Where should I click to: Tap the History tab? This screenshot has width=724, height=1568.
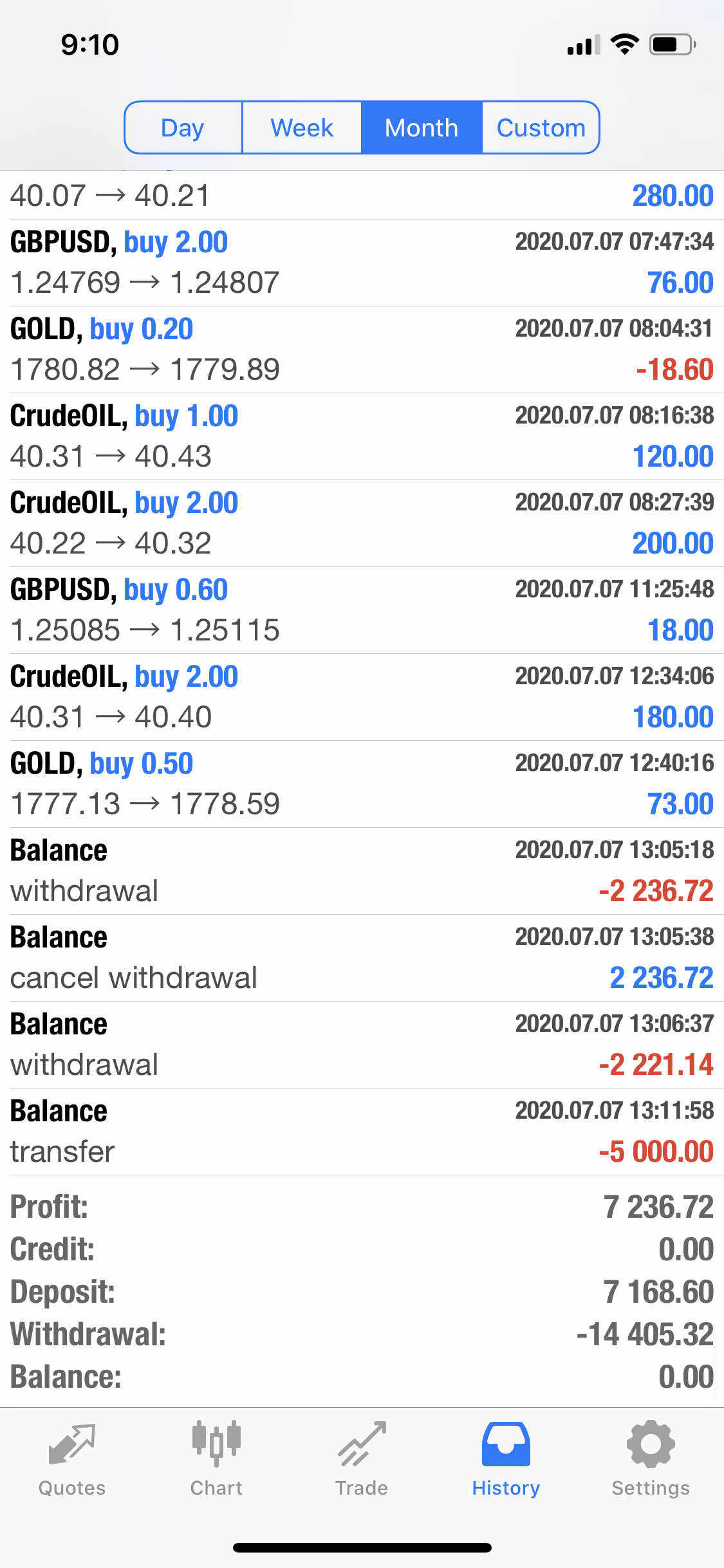click(x=506, y=1459)
